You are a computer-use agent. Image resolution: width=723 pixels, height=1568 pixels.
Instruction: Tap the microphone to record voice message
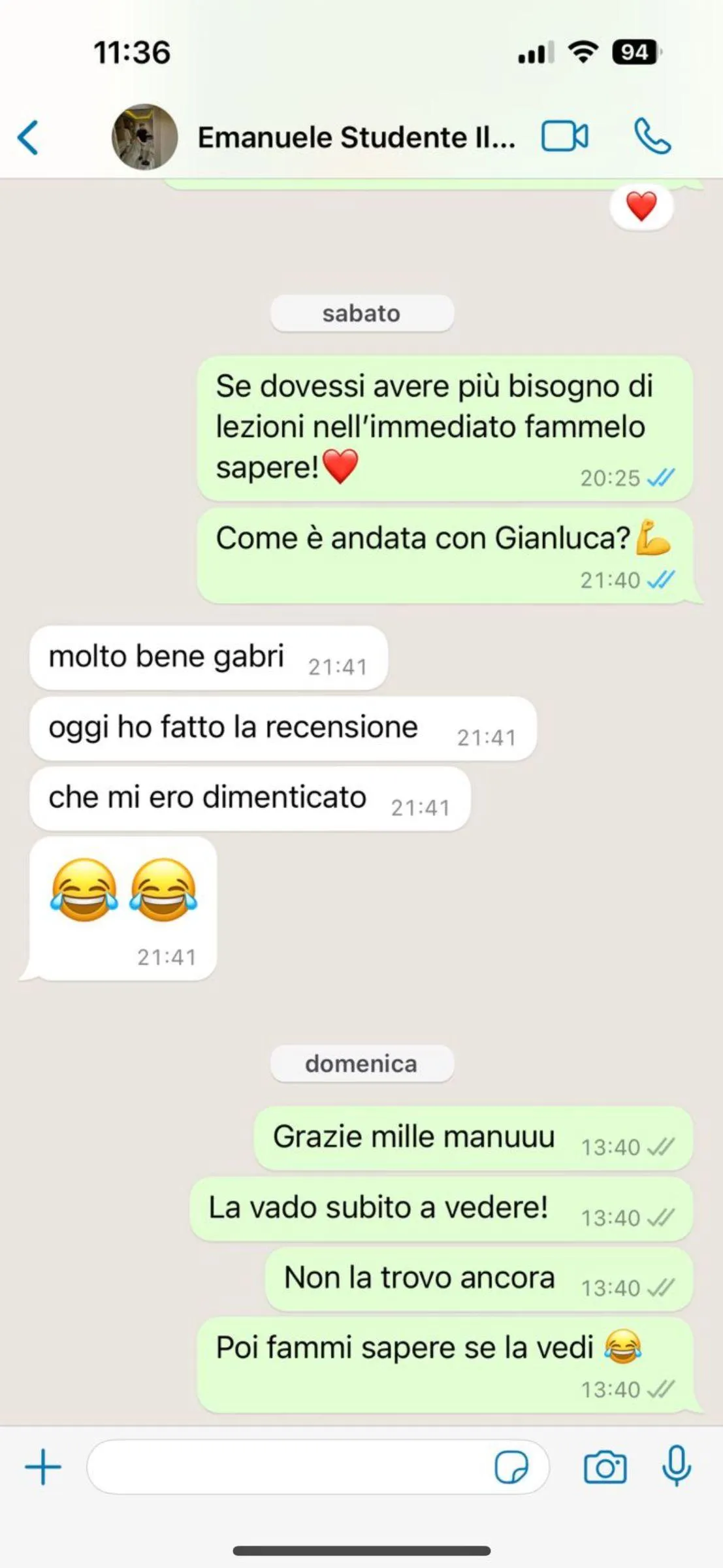coord(677,1466)
